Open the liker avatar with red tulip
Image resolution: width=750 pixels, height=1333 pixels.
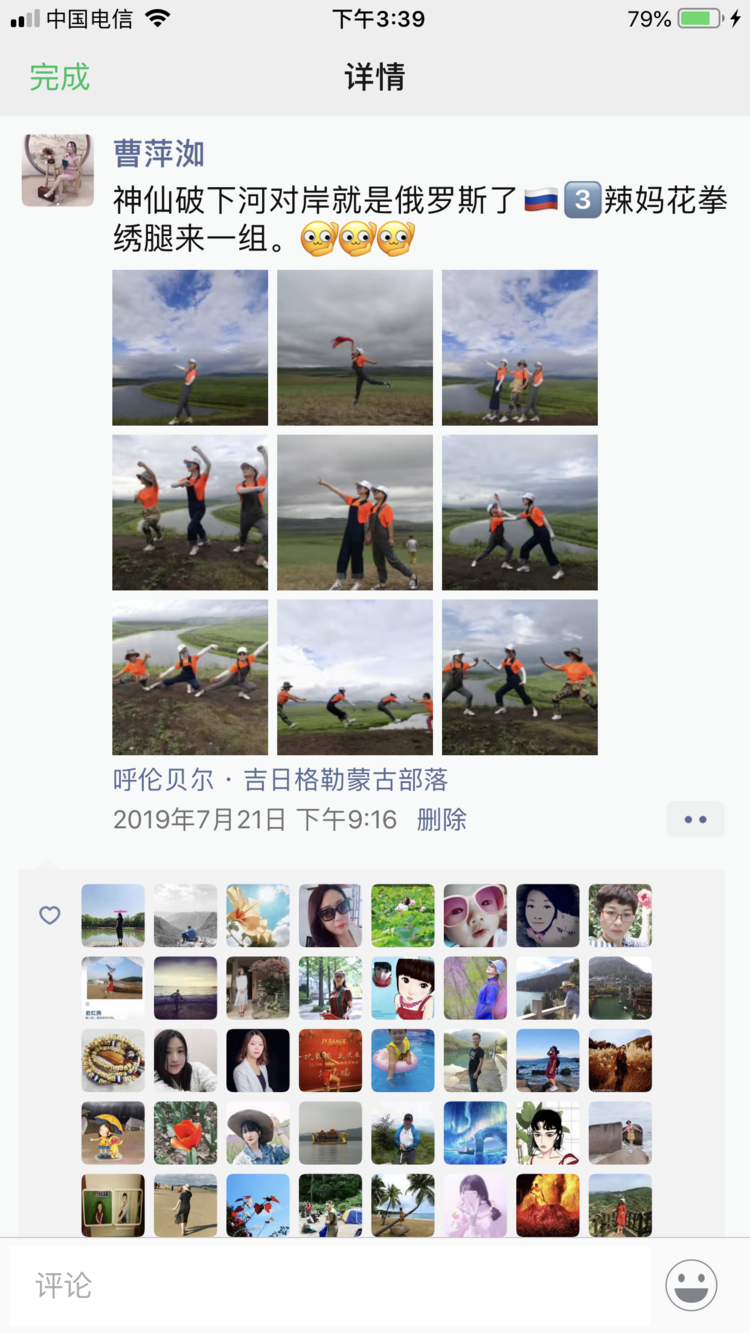(185, 1133)
